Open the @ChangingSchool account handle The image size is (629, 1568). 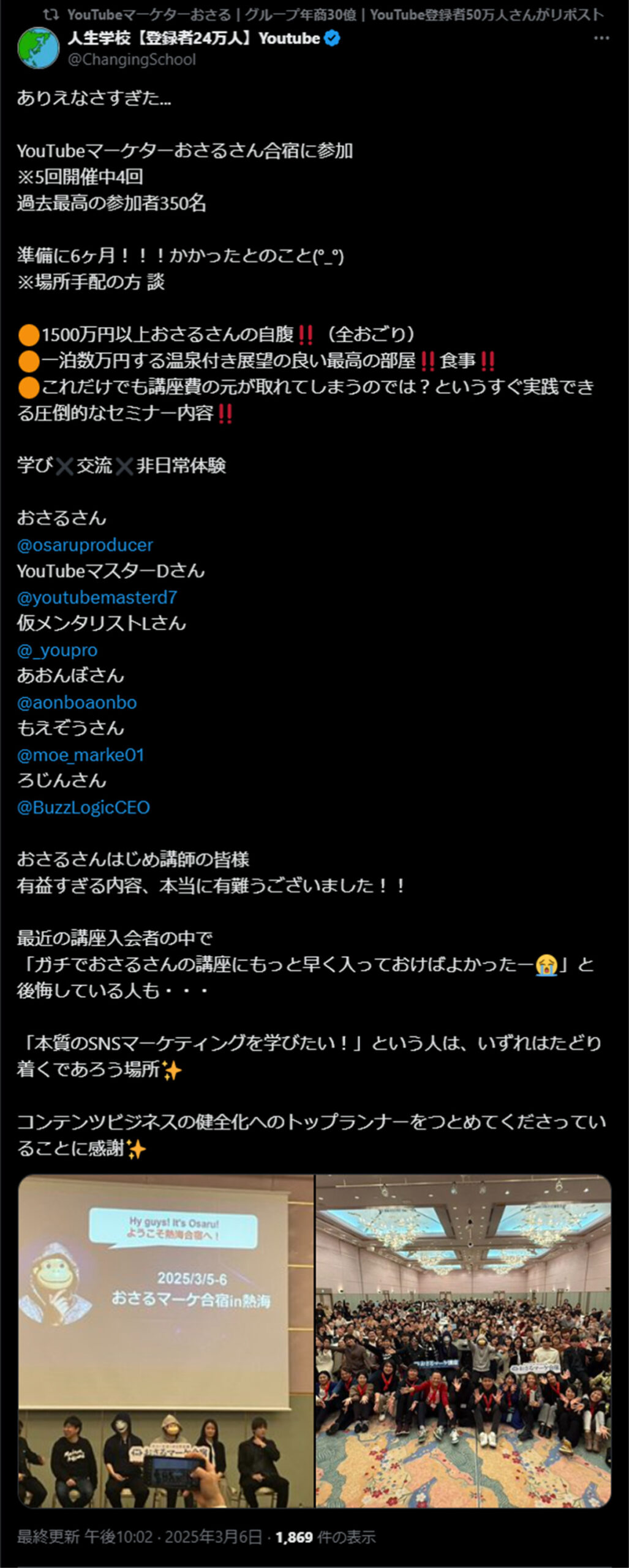(x=132, y=59)
